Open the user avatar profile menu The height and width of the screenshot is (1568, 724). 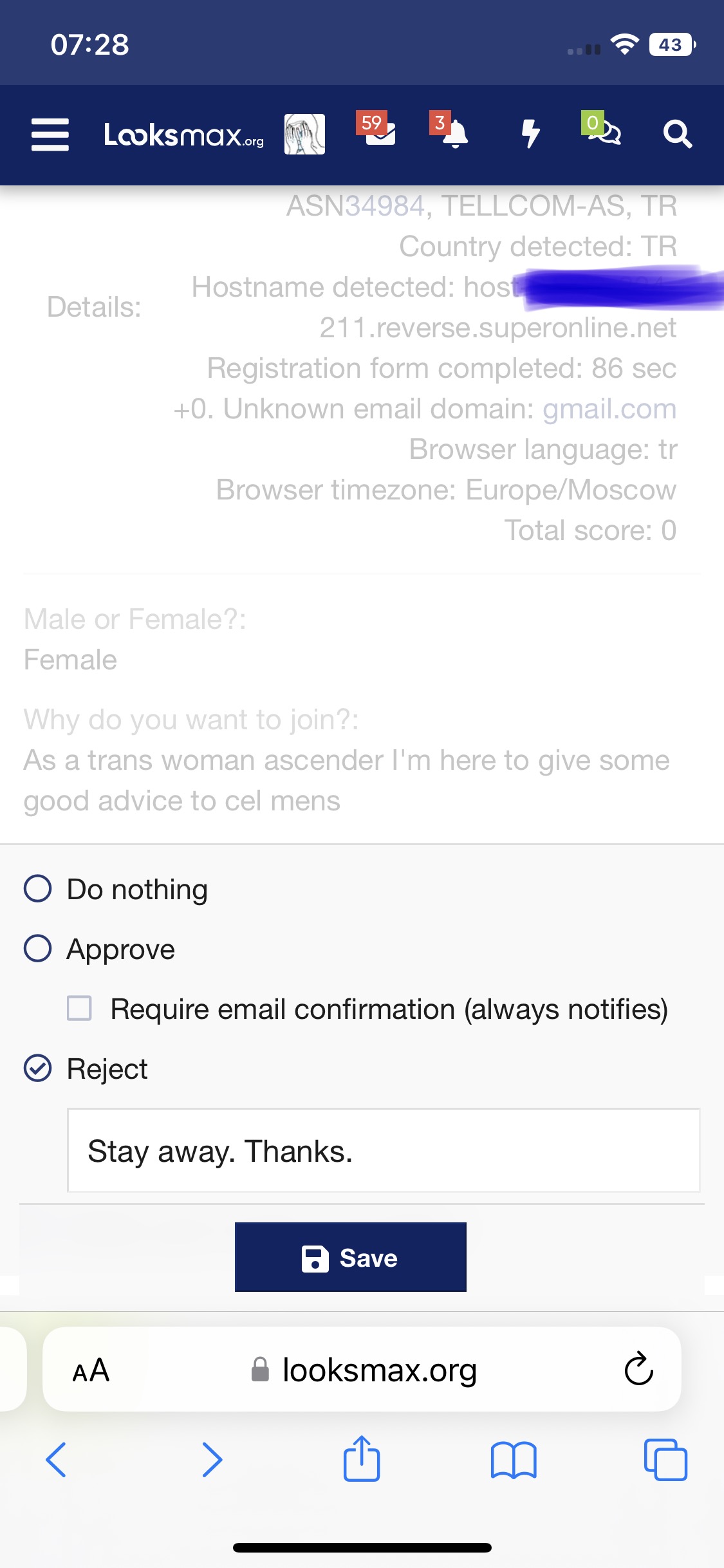[x=304, y=135]
